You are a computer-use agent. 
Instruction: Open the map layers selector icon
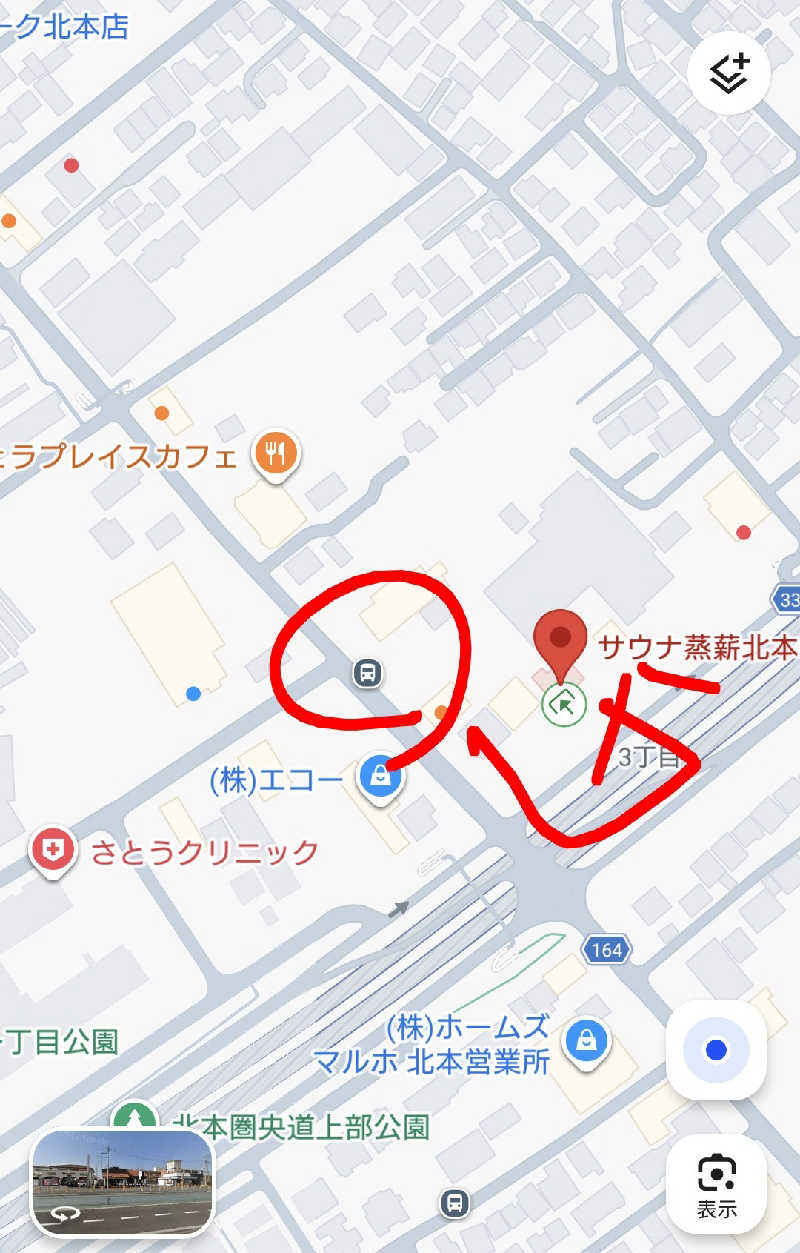click(x=728, y=71)
